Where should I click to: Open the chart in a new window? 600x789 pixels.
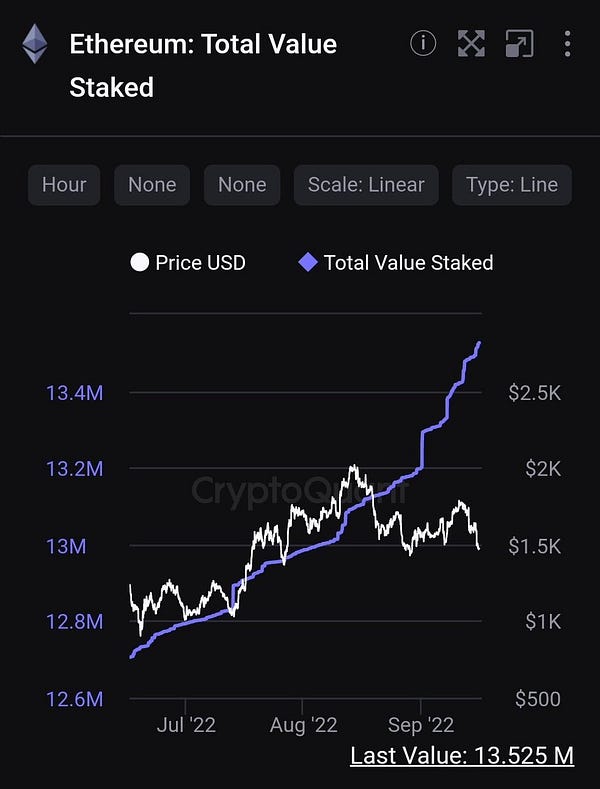(518, 43)
